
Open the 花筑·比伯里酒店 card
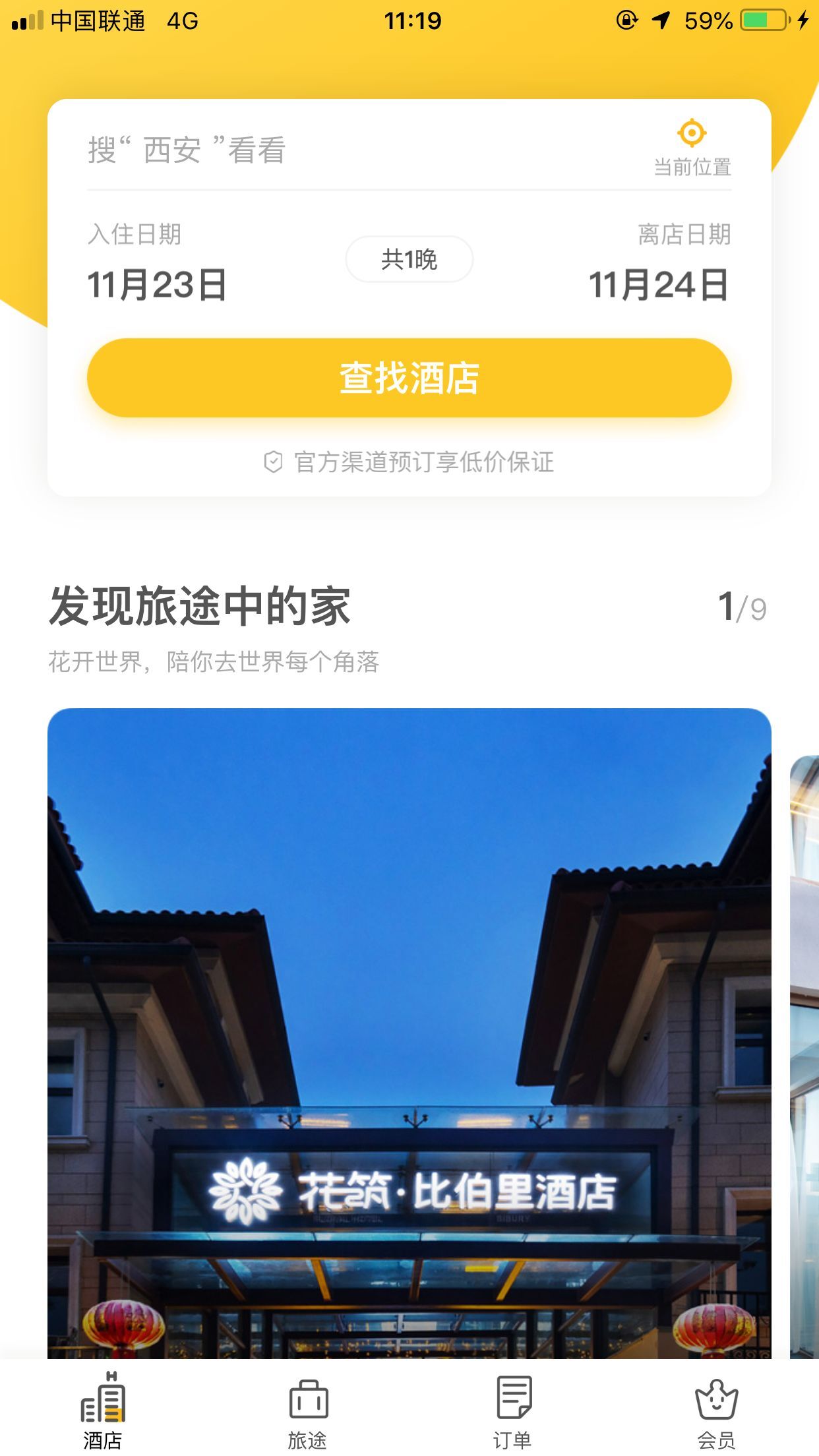click(409, 1029)
